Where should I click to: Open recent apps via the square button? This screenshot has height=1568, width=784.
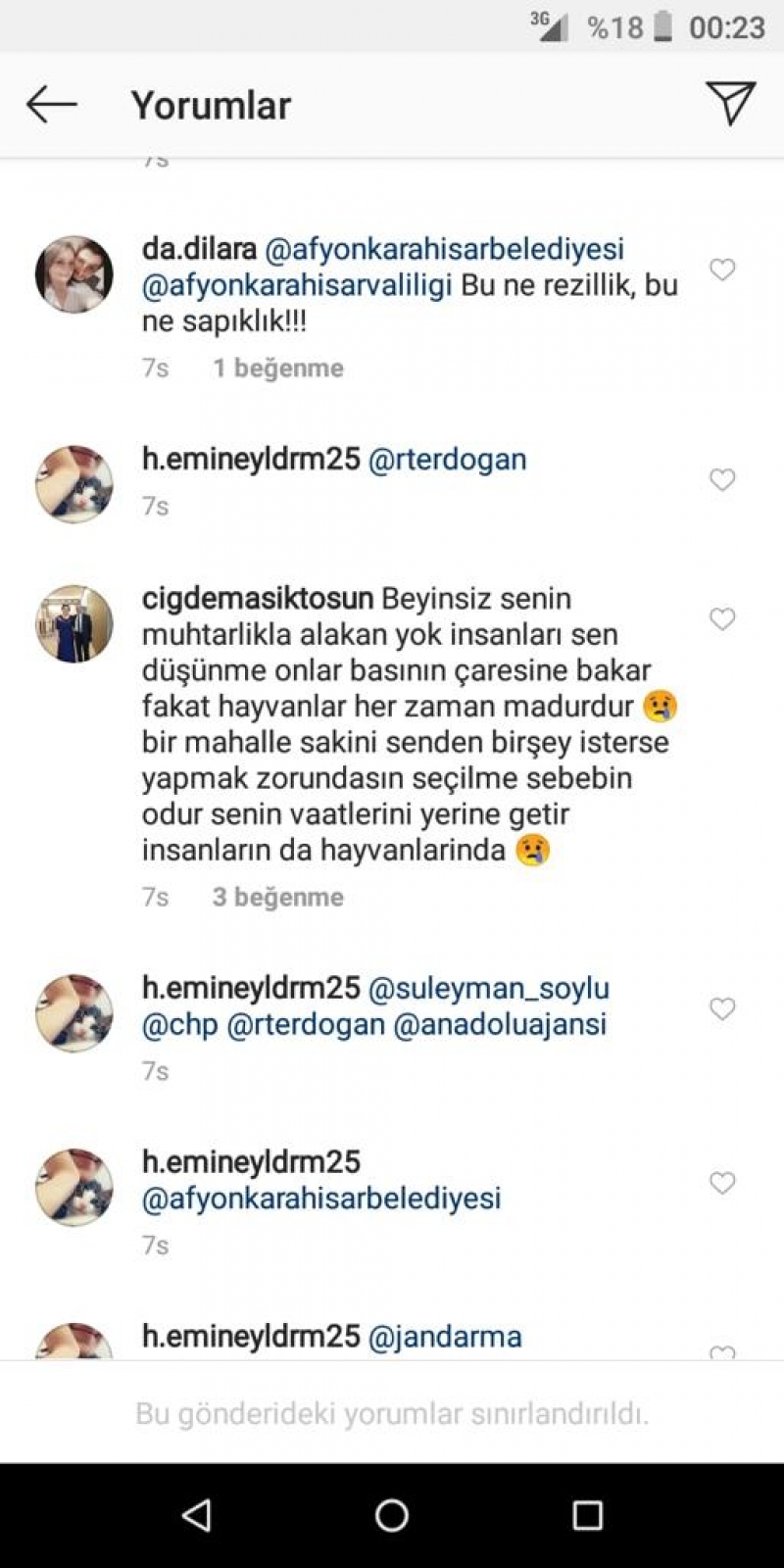coord(587,1515)
